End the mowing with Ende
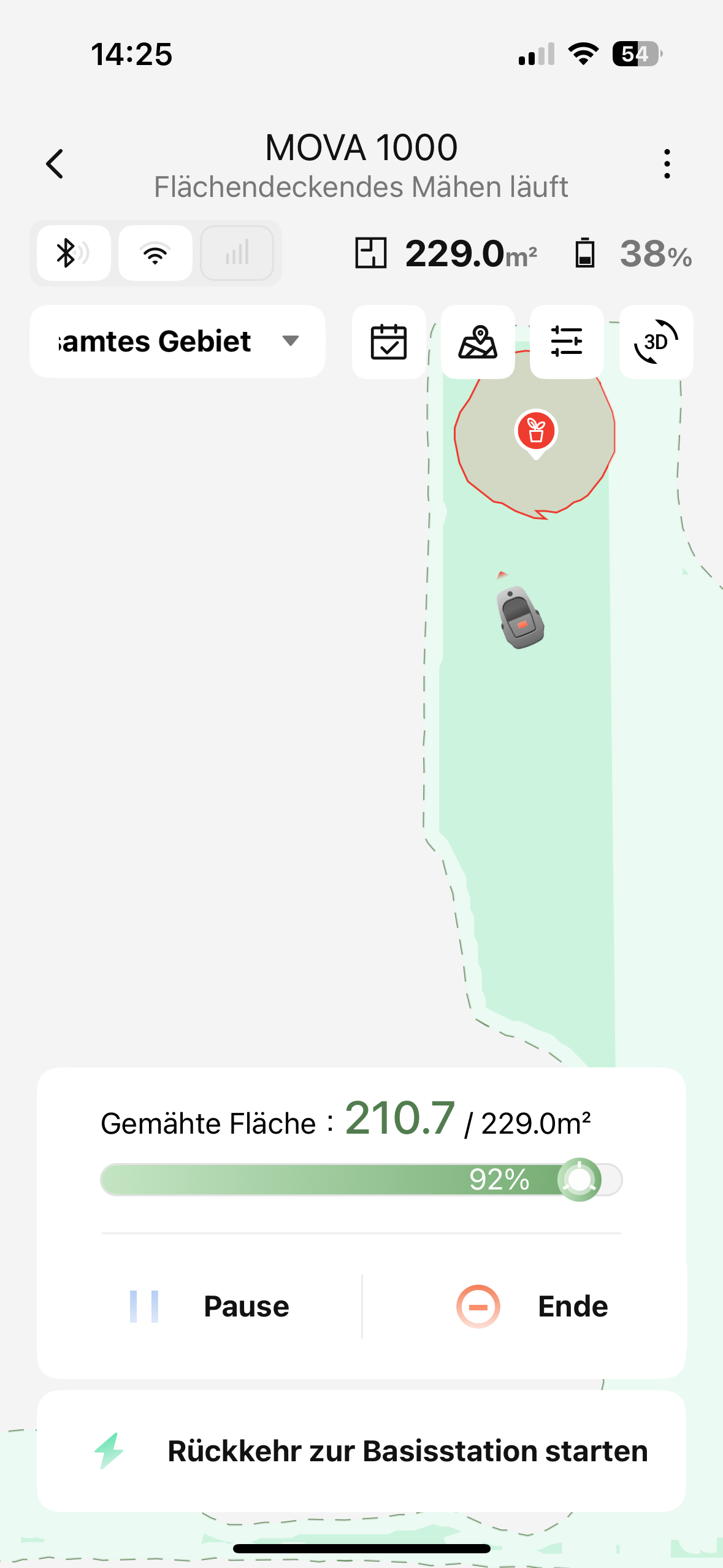 pyautogui.click(x=532, y=1306)
